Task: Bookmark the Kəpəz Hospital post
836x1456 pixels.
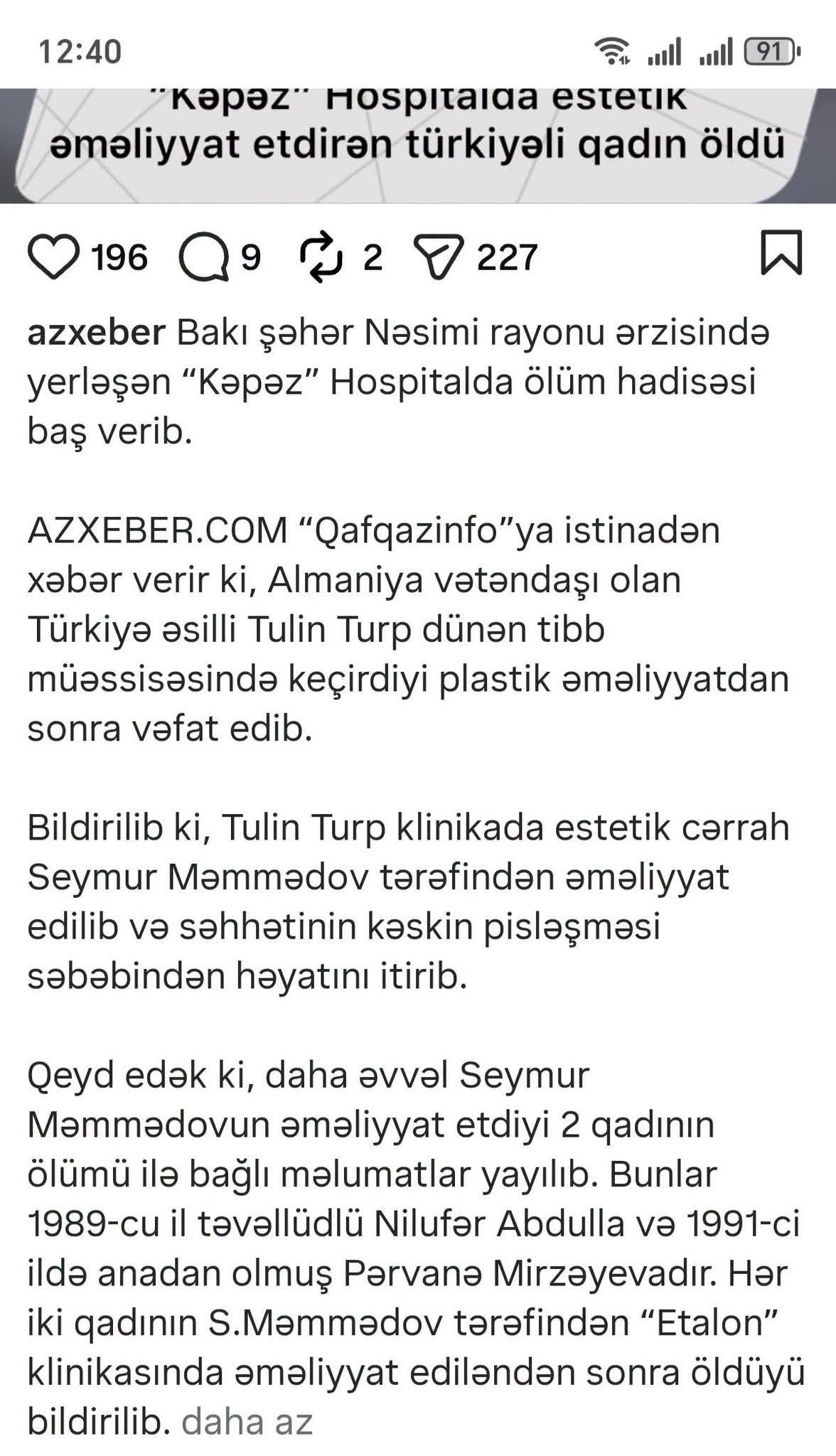Action: [x=781, y=252]
